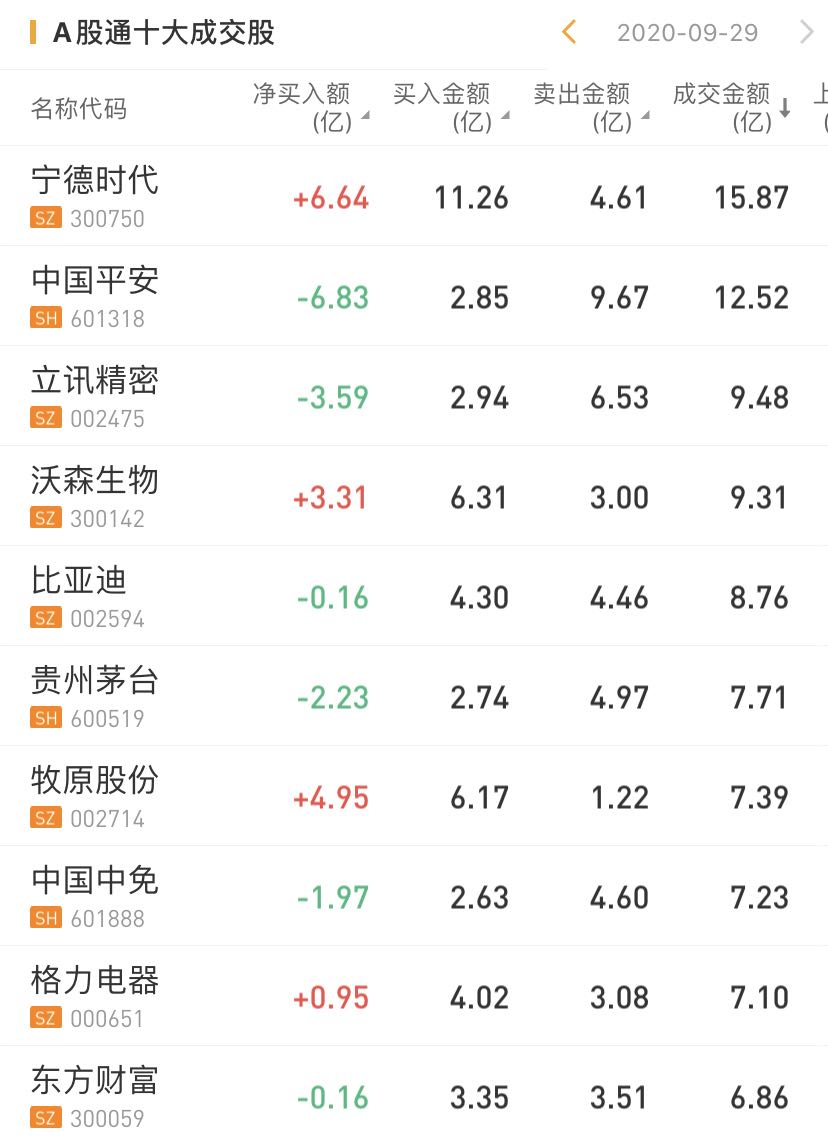The image size is (828, 1142).
Task: Select 沃森生物 from the list
Action: click(x=95, y=496)
